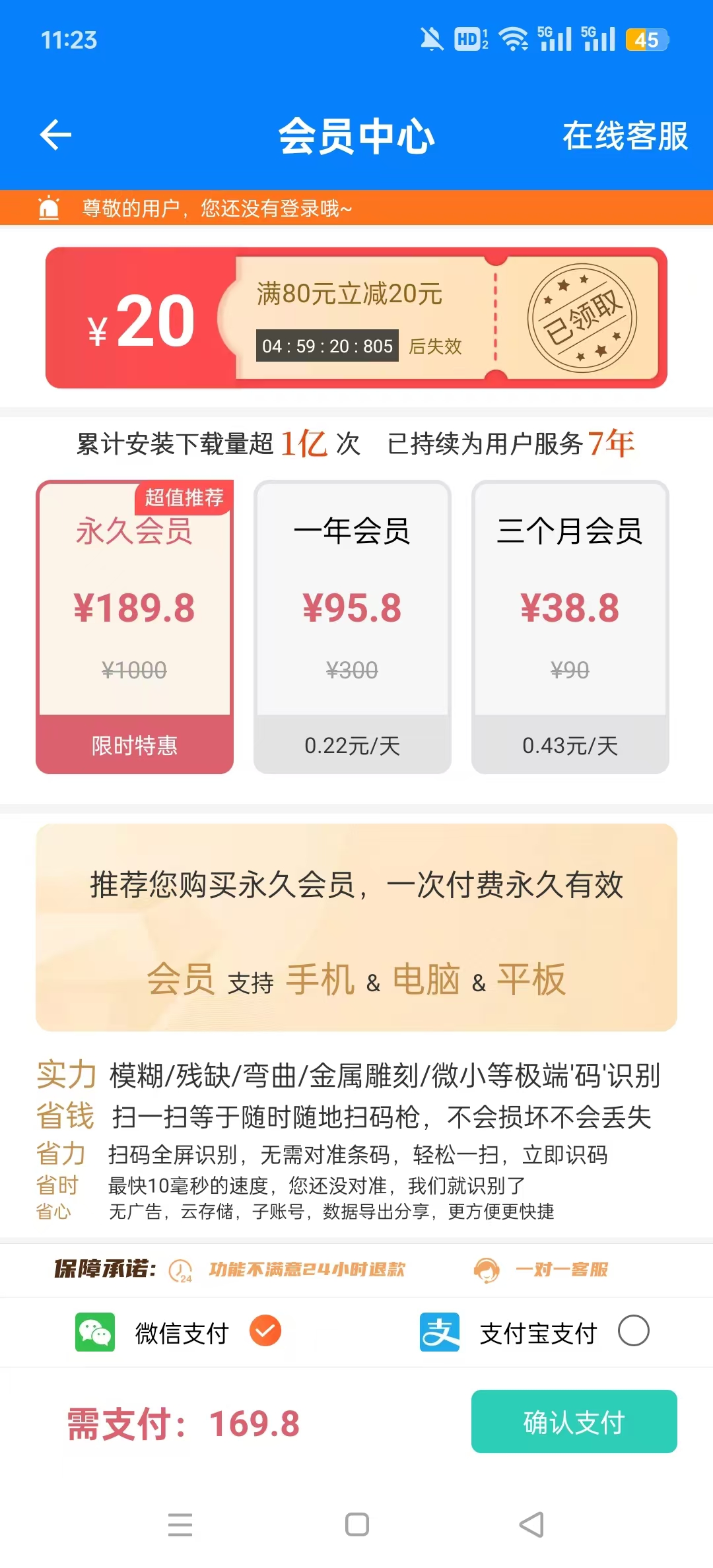Tap the 确认支付 button
The width and height of the screenshot is (713, 1568).
574,1422
